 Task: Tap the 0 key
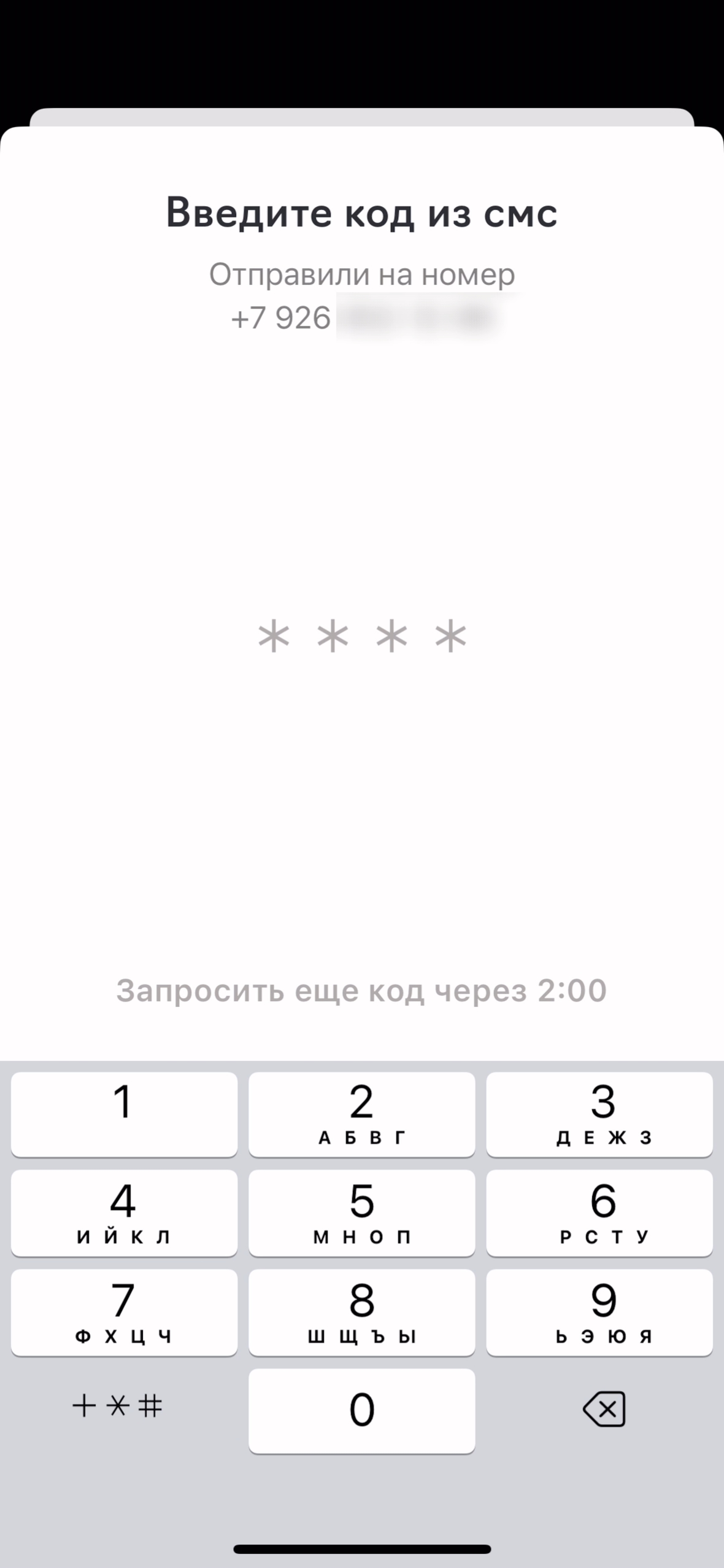coord(361,1410)
